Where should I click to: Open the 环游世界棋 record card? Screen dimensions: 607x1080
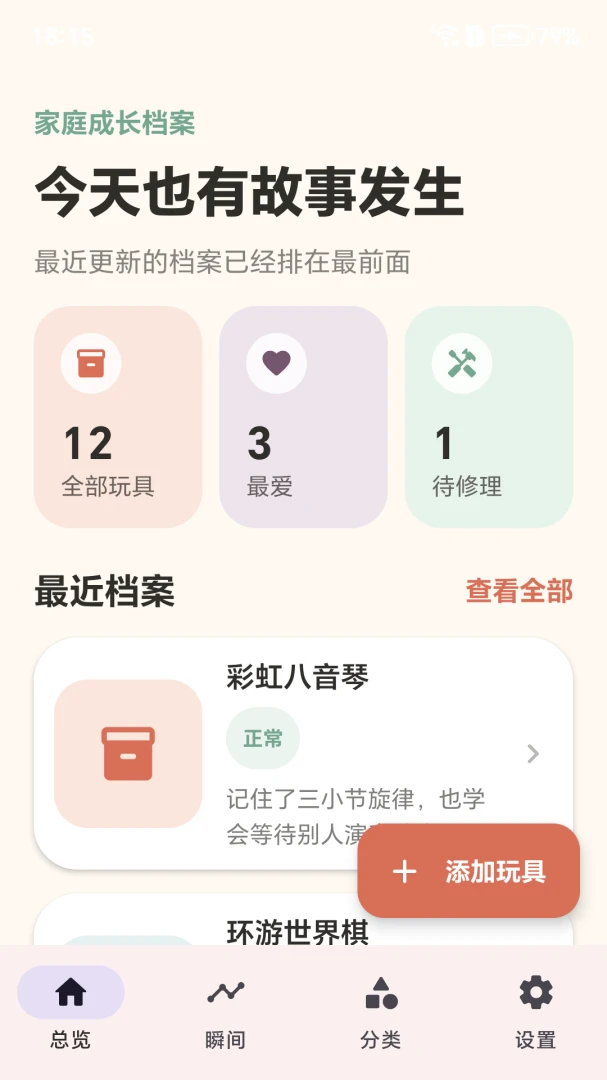point(303,920)
